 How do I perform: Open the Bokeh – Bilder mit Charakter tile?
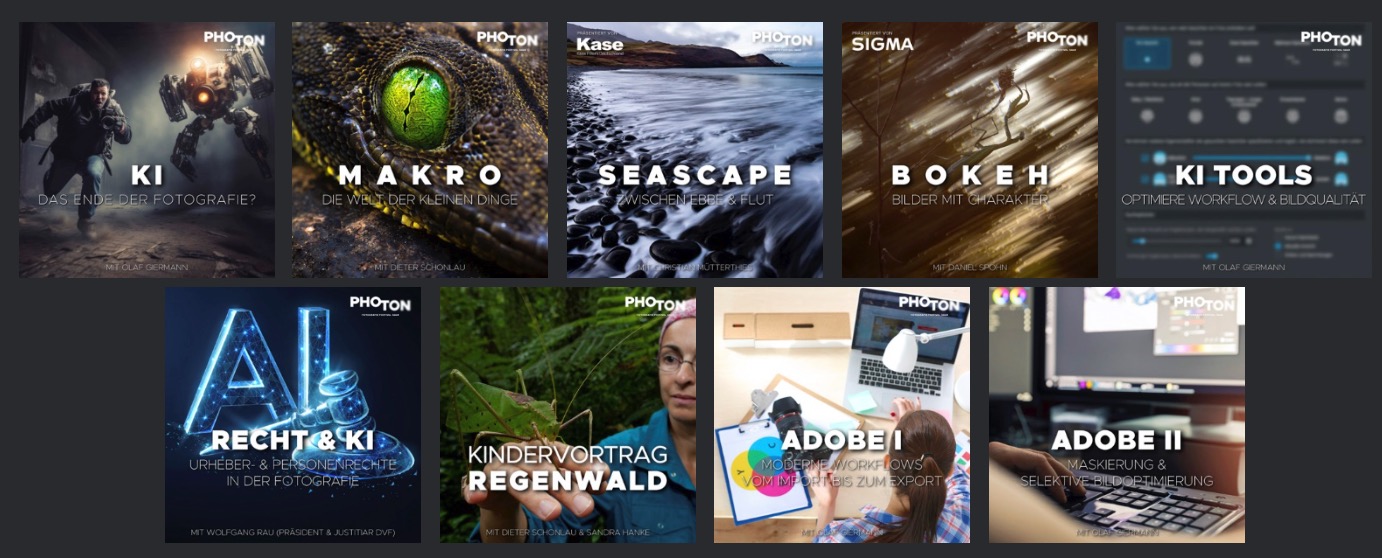pos(970,150)
